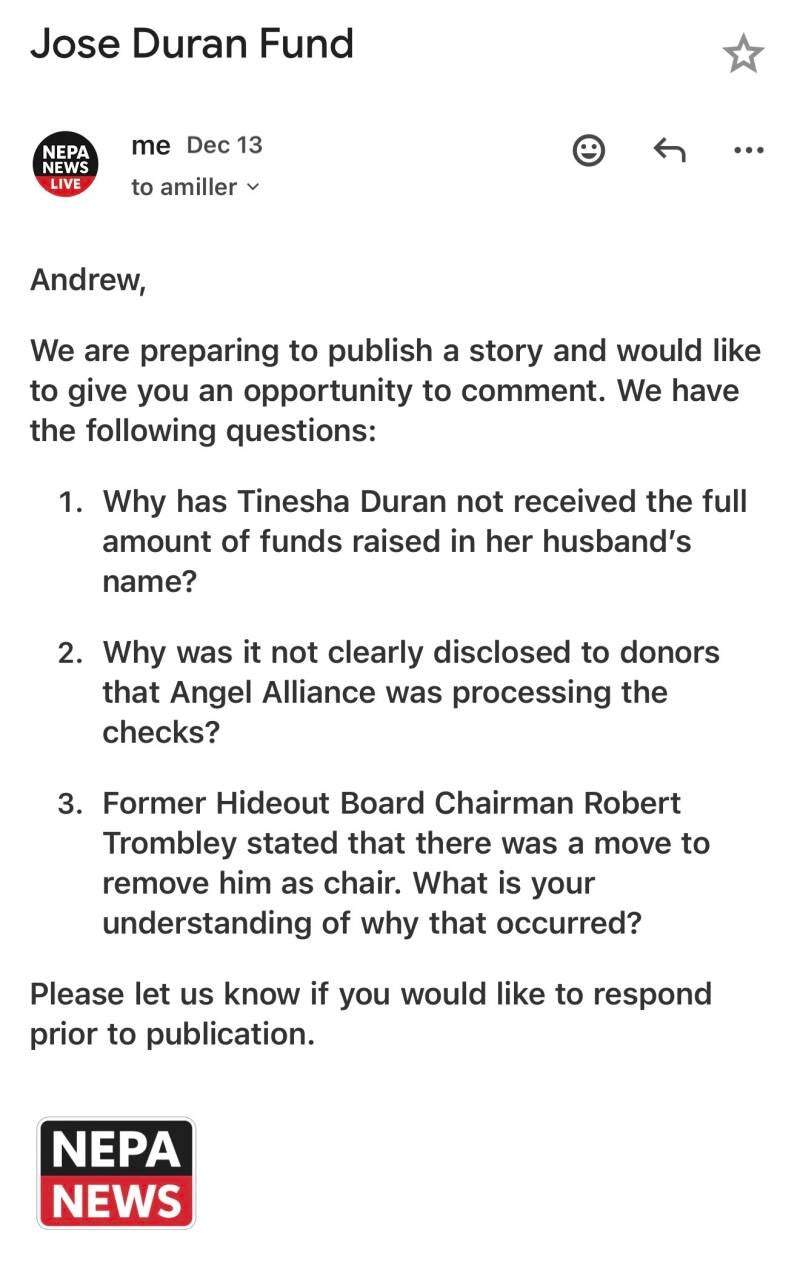Reply to this email

coord(669,151)
